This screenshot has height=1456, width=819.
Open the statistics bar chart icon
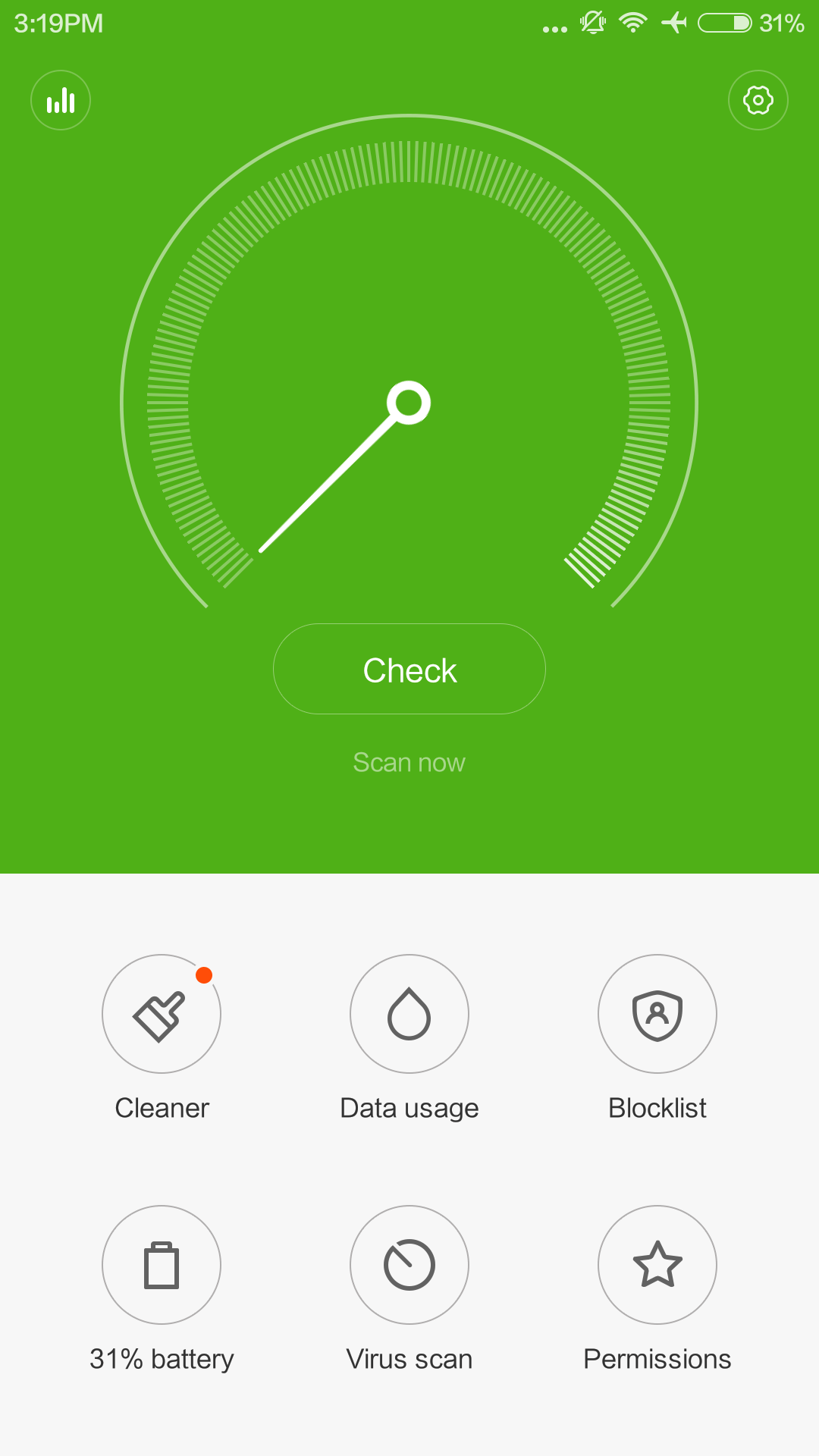click(61, 100)
